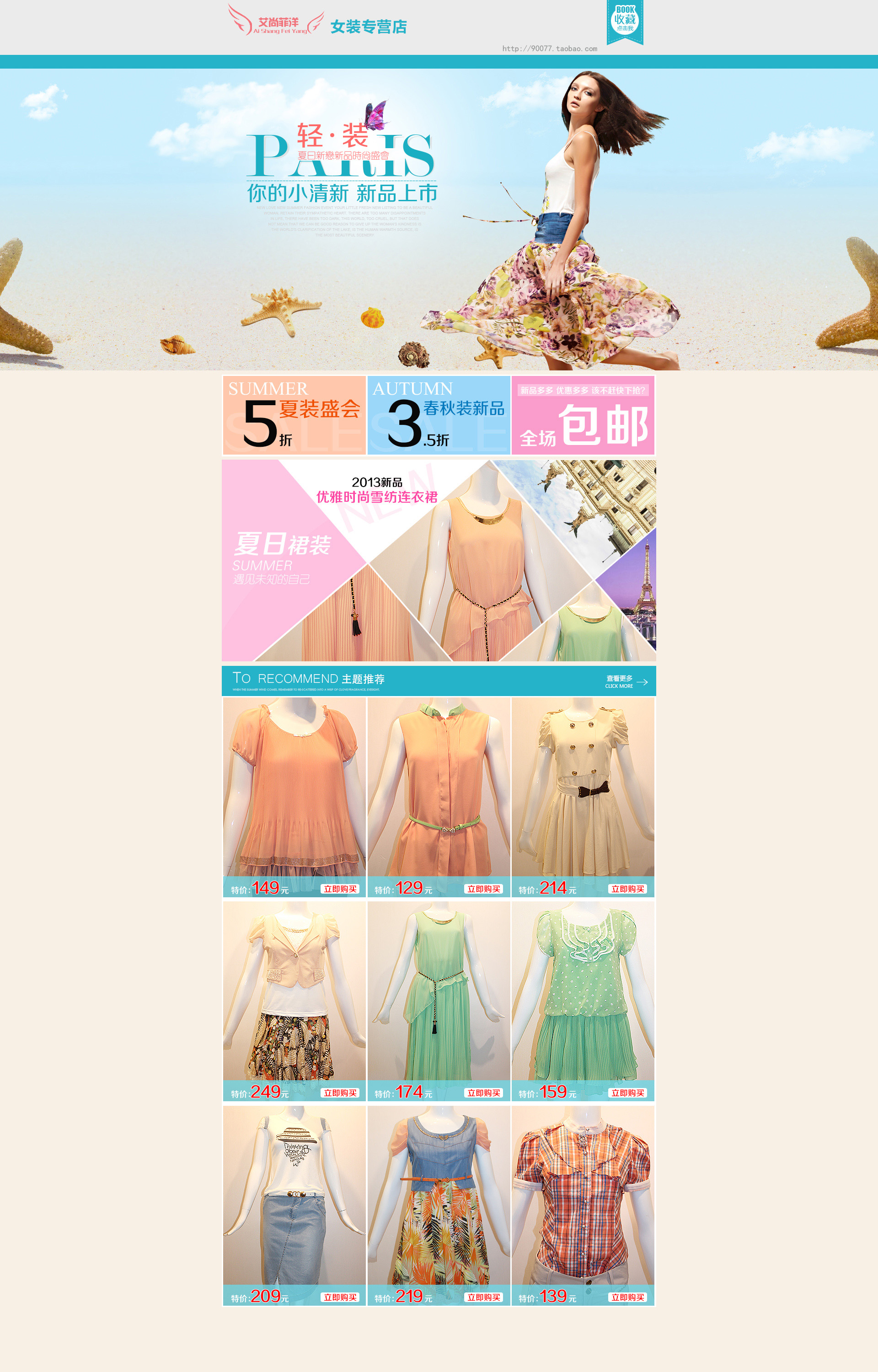Tap 立即购买 for the 249元 outfit

[340, 1093]
